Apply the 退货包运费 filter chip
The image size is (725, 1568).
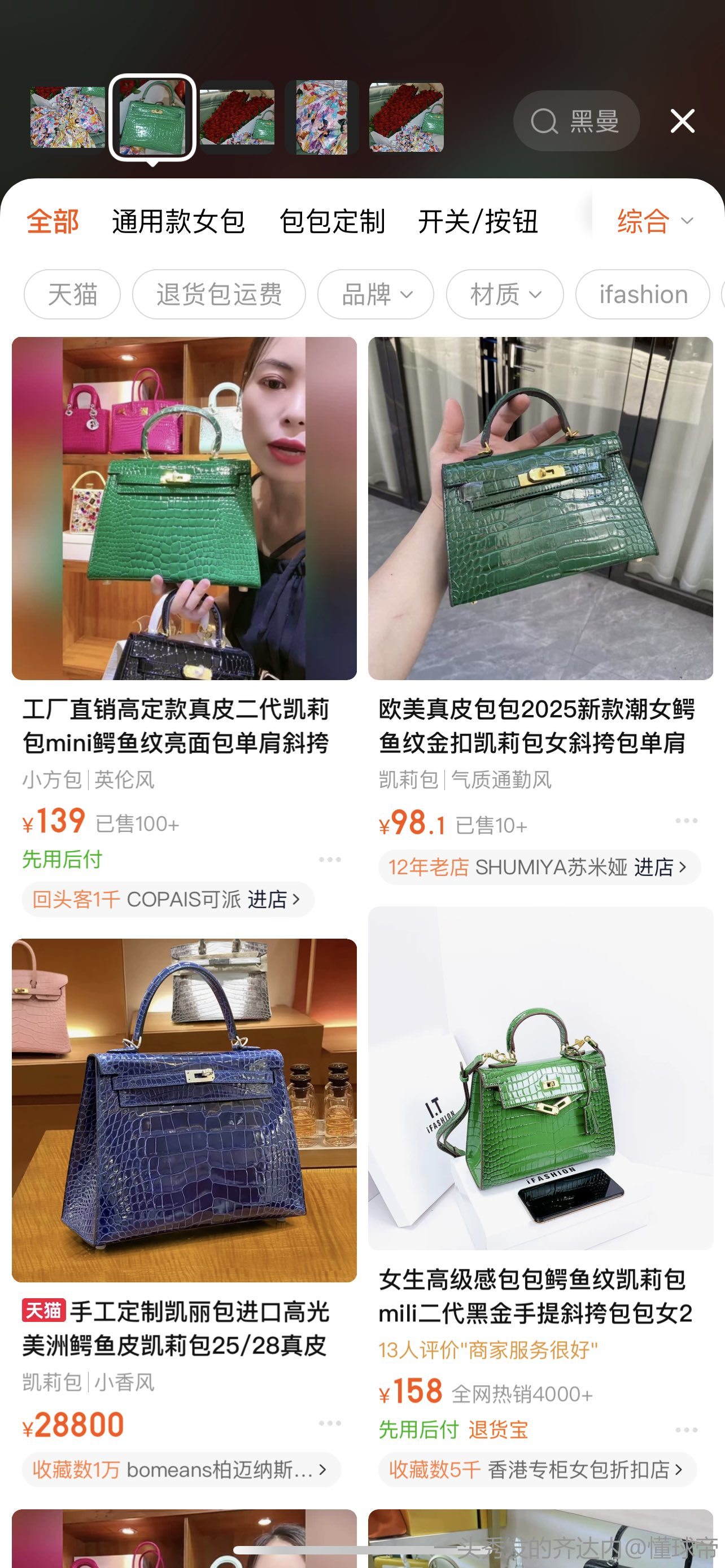tap(219, 295)
